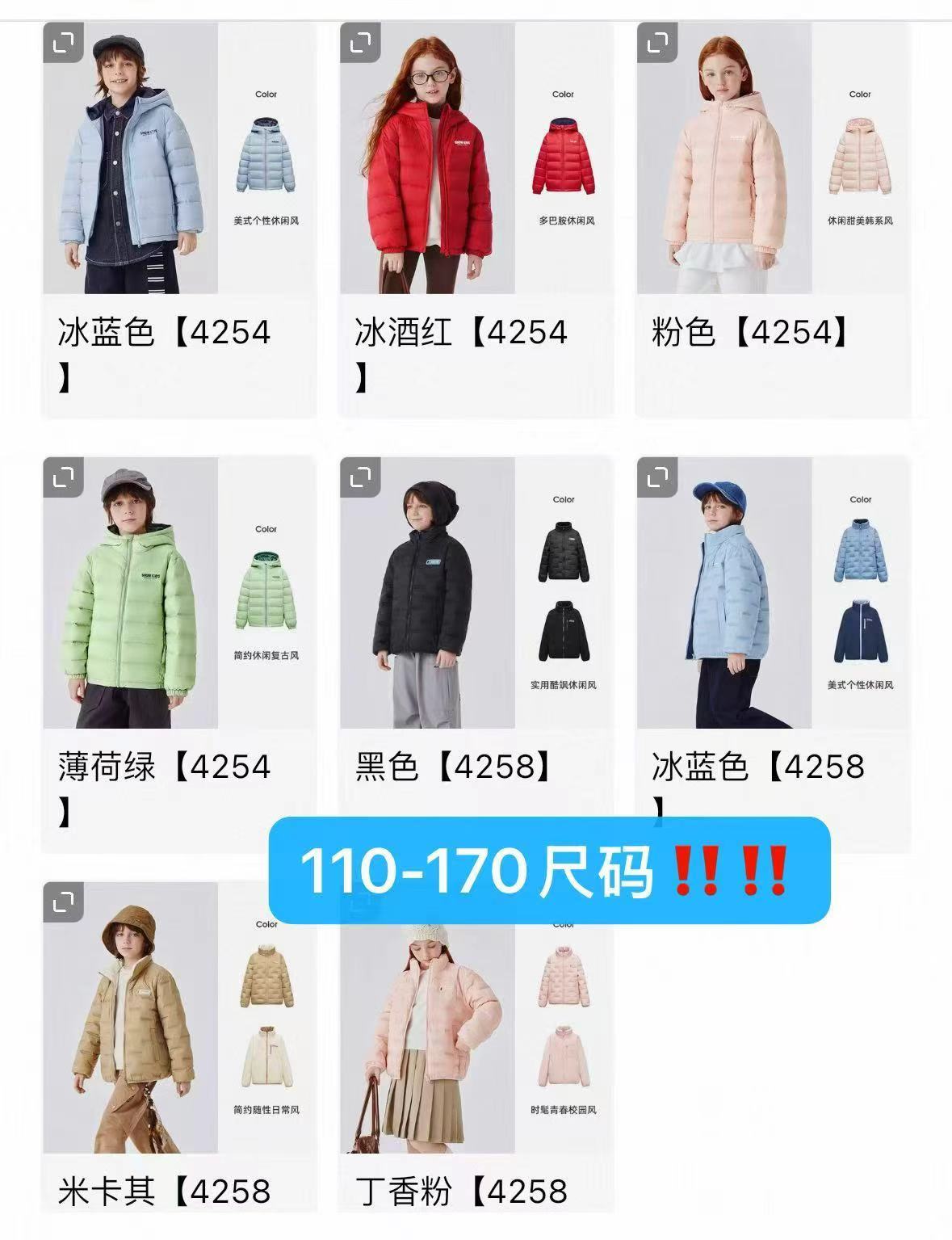Enlarge the 黑色 jacket image
The width and height of the screenshot is (952, 1240).
(x=360, y=477)
